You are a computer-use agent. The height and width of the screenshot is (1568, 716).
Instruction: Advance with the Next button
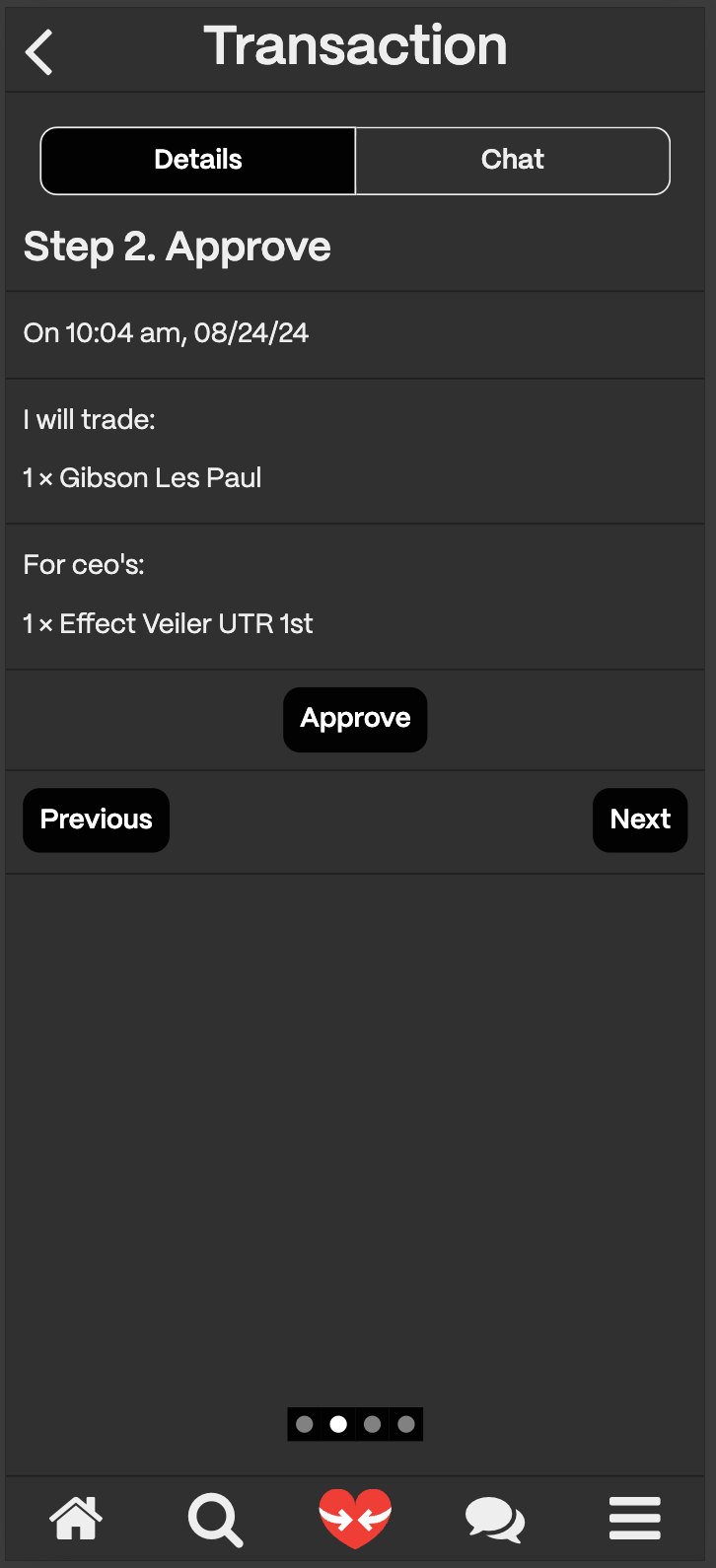(640, 820)
